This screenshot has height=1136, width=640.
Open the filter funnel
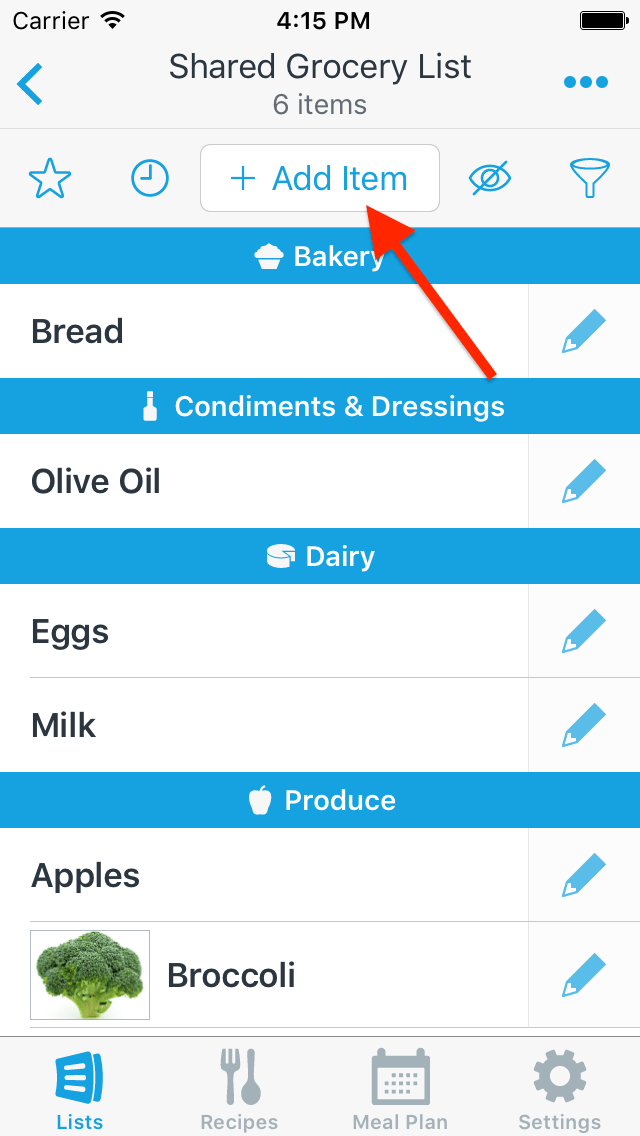[590, 179]
